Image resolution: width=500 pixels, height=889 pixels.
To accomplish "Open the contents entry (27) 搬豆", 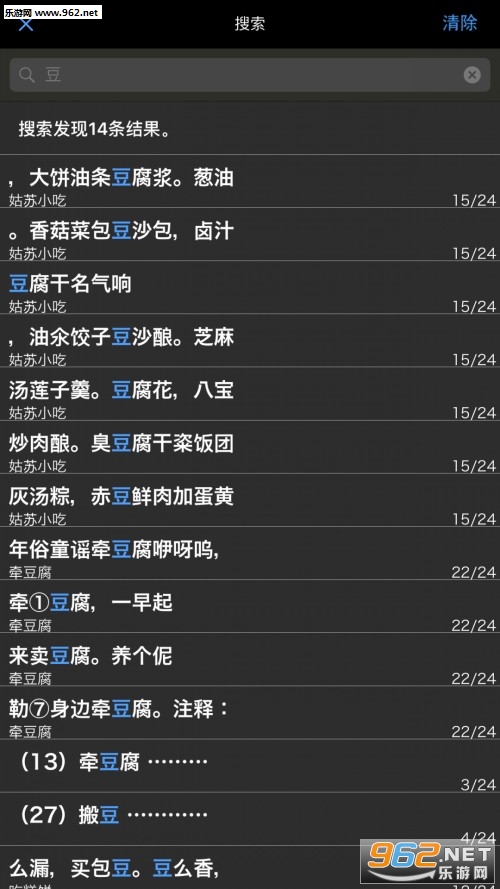I will [x=250, y=819].
